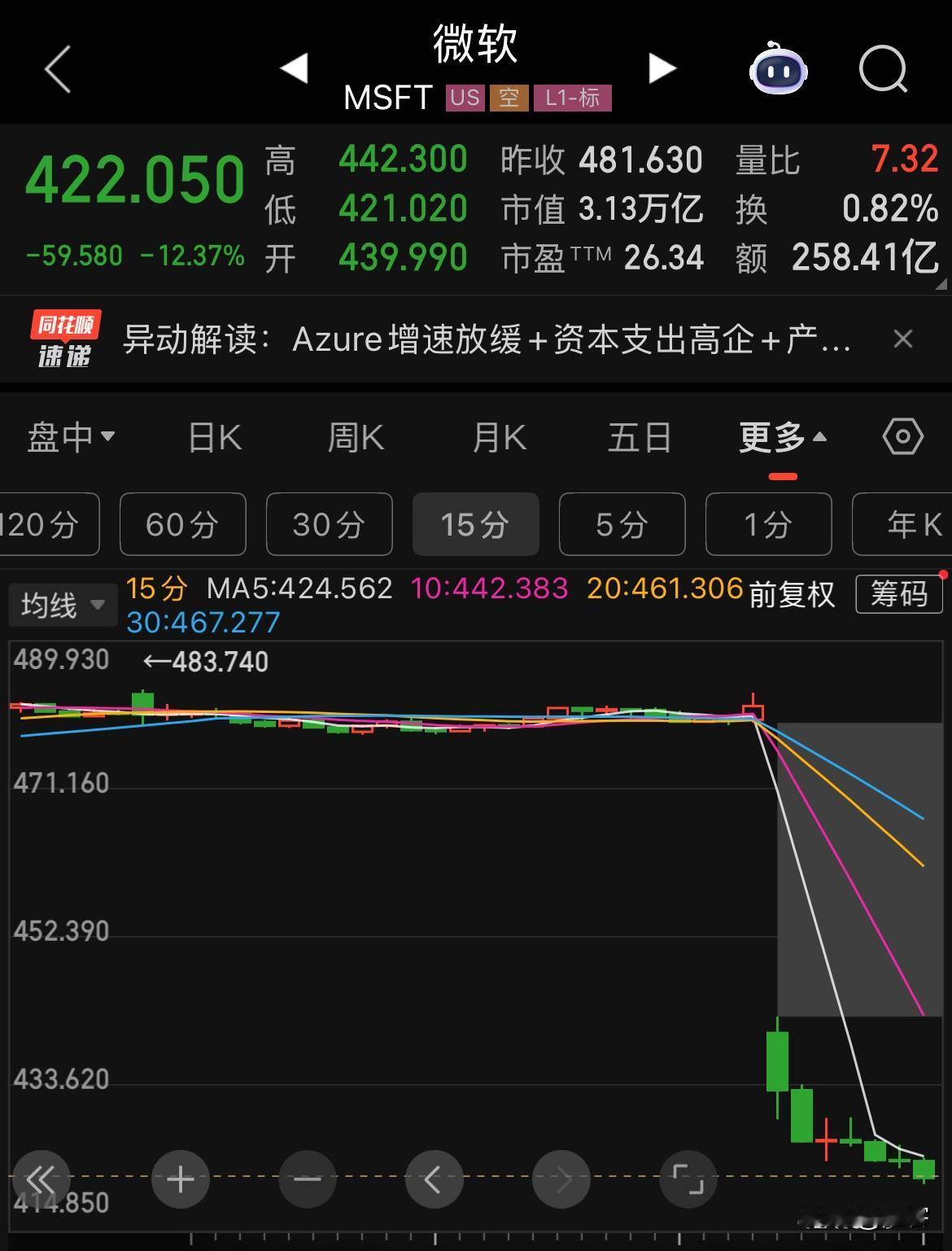Switch to the 日K daily chart tab

213,437
